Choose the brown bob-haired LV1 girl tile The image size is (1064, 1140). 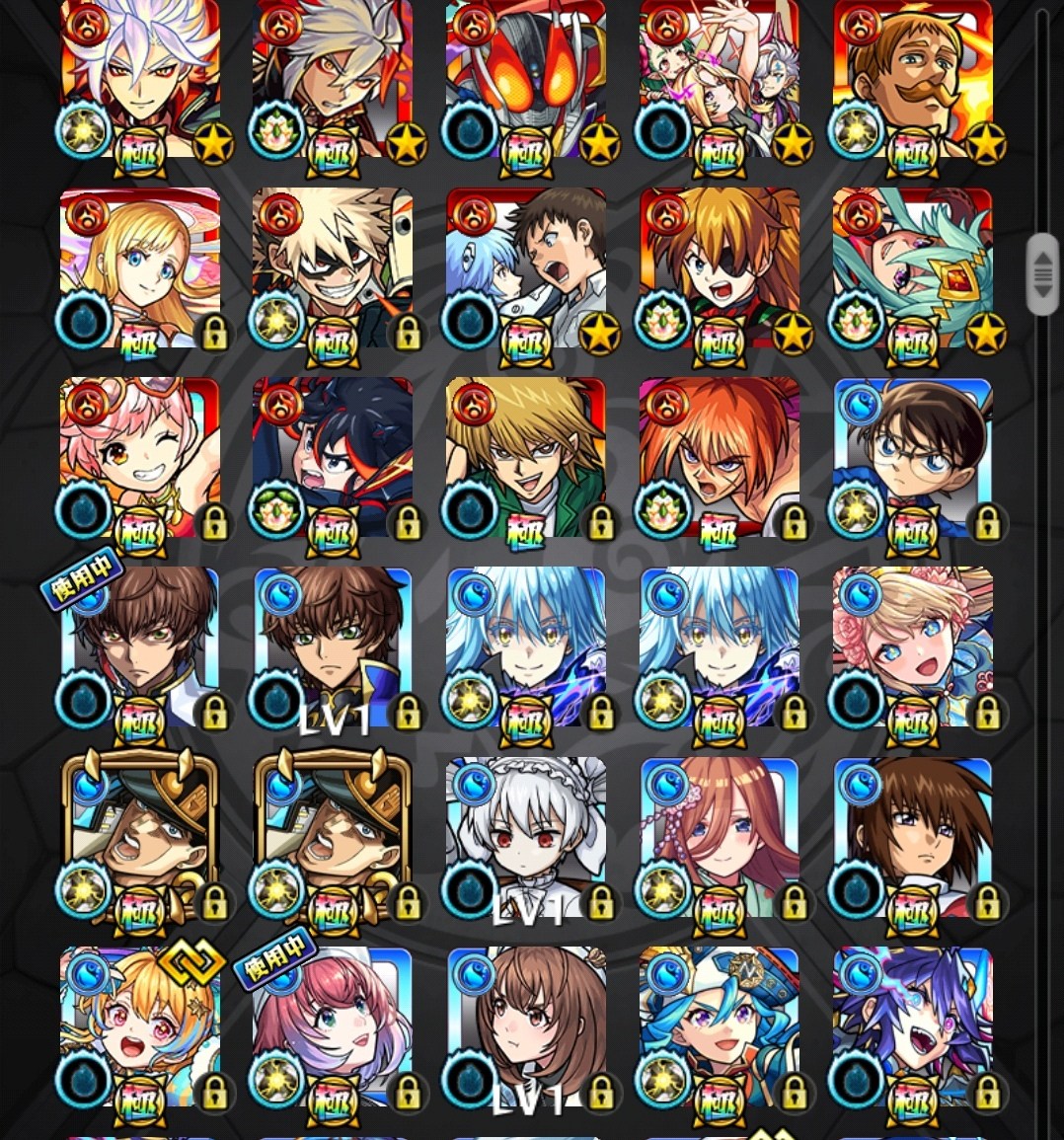coord(525,1027)
